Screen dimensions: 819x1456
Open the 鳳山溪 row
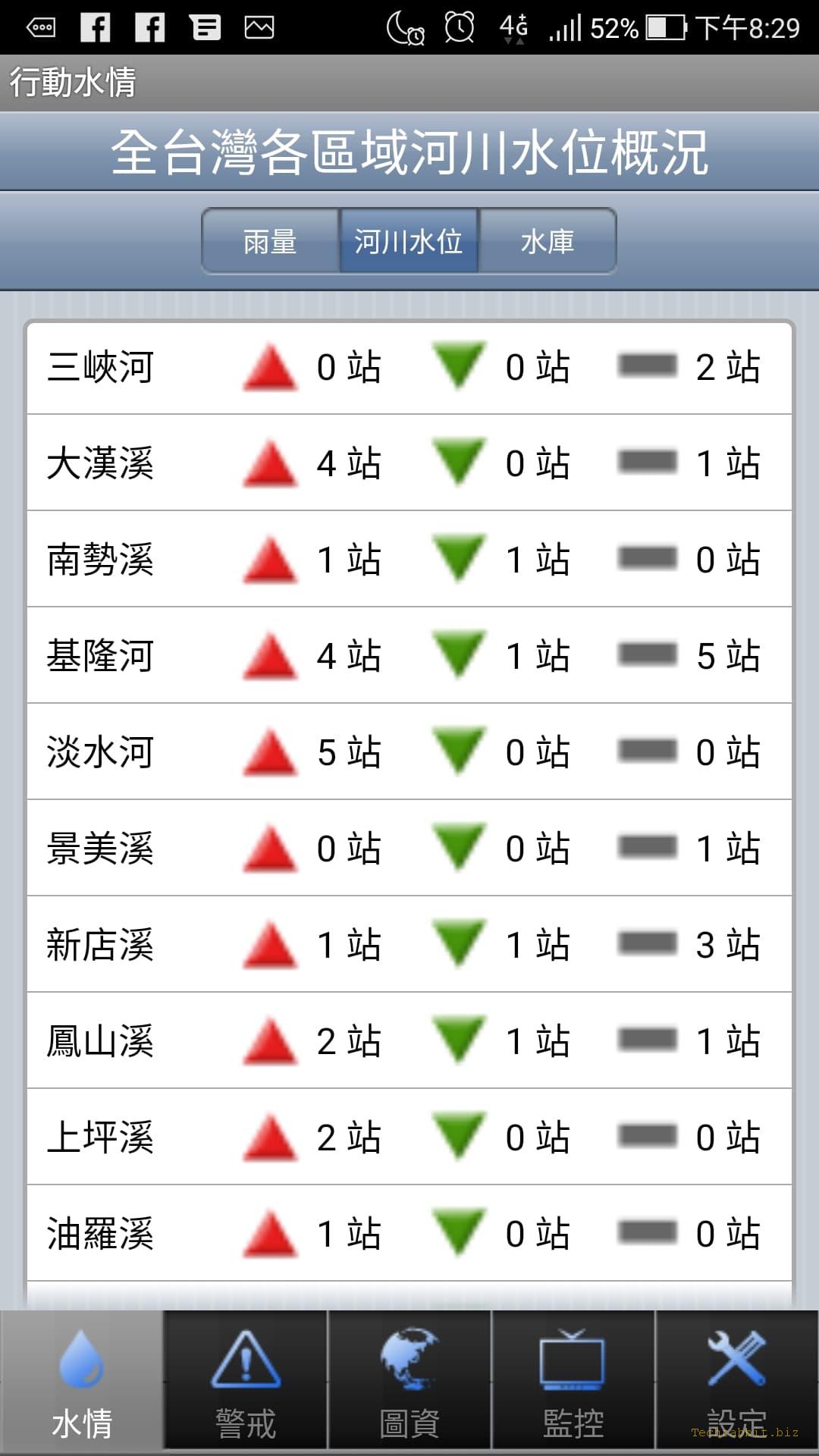click(409, 1040)
